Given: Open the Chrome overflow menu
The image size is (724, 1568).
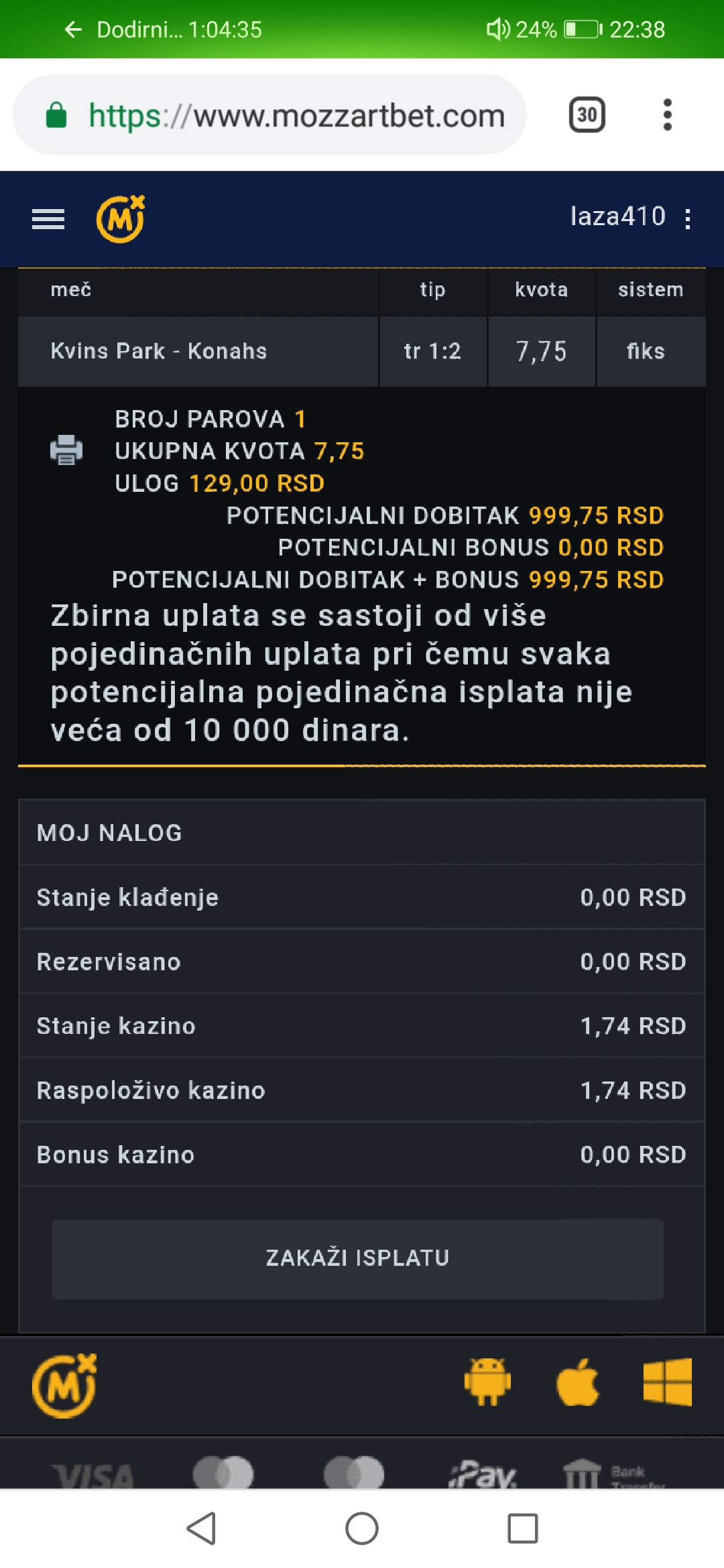Looking at the screenshot, I should [x=667, y=115].
